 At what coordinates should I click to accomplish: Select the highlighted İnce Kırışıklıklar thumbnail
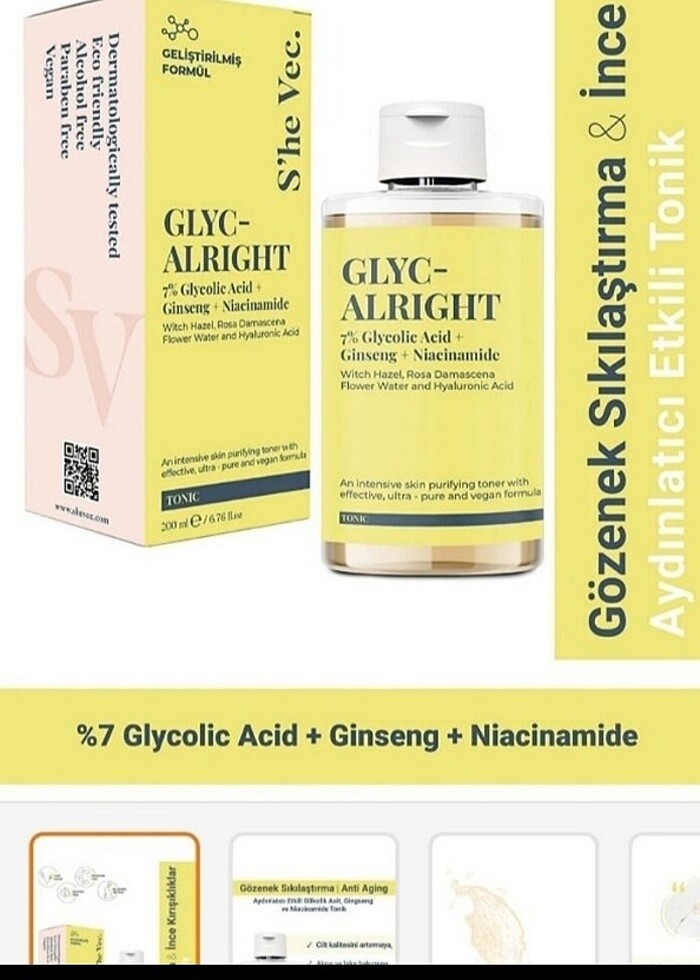point(114,900)
